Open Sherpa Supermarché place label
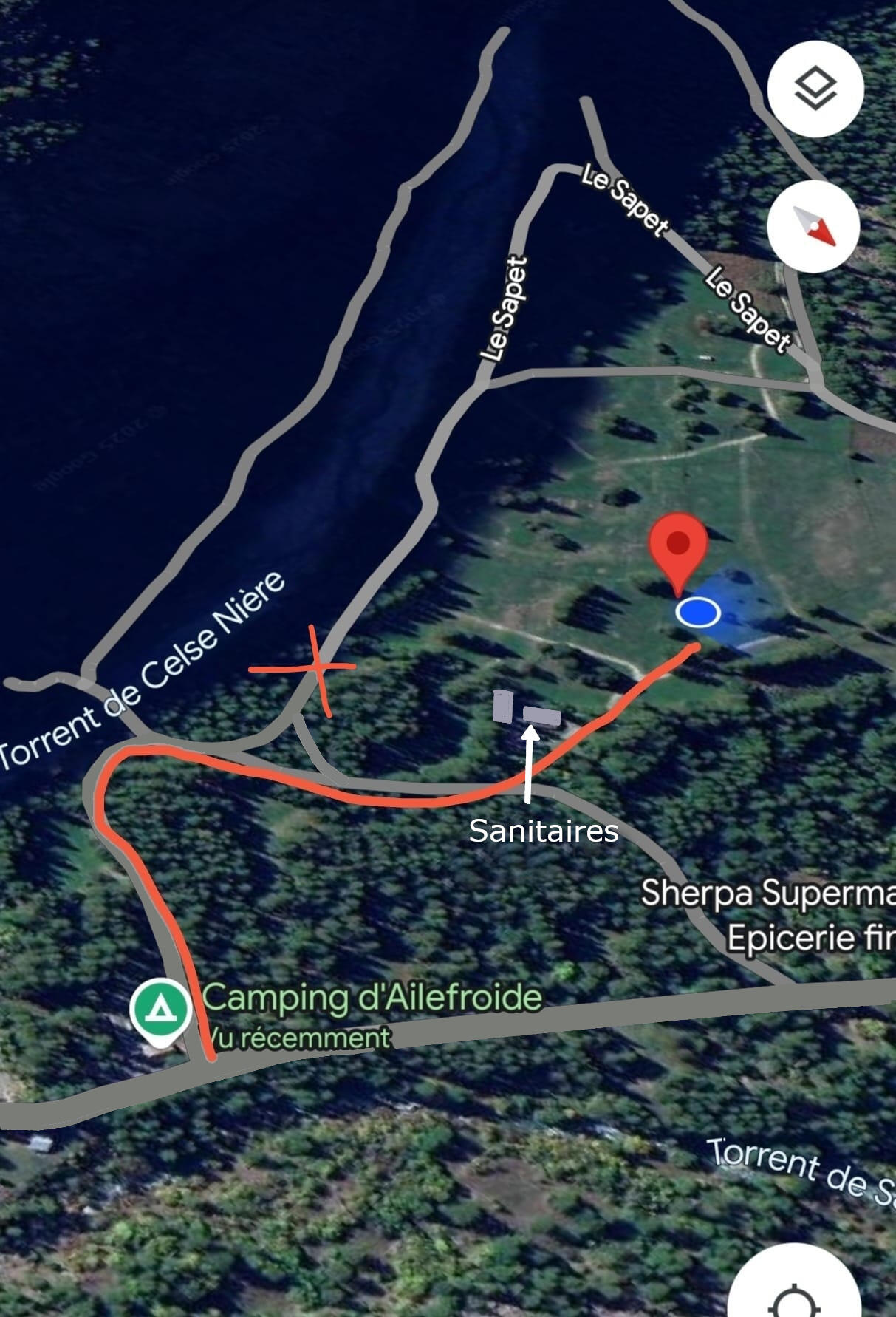Viewport: 896px width, 1317px height. (768, 893)
